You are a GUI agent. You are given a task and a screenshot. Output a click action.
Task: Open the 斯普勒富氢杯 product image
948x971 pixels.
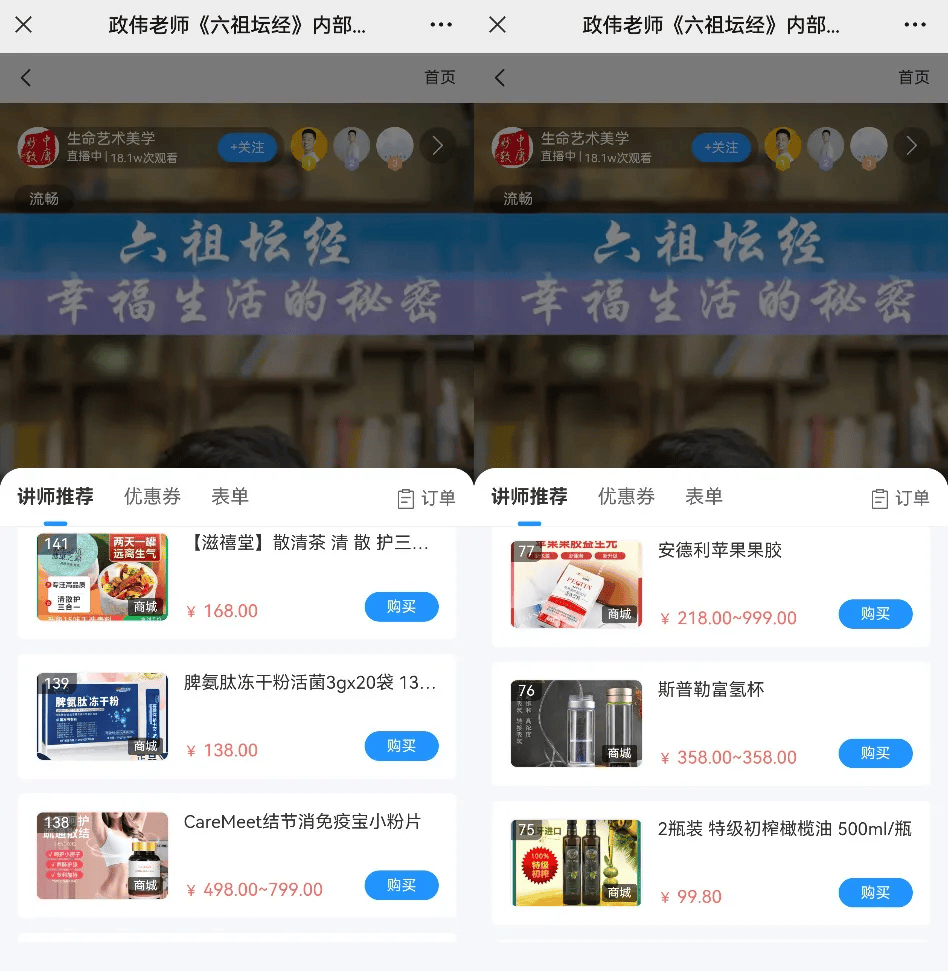(x=576, y=723)
